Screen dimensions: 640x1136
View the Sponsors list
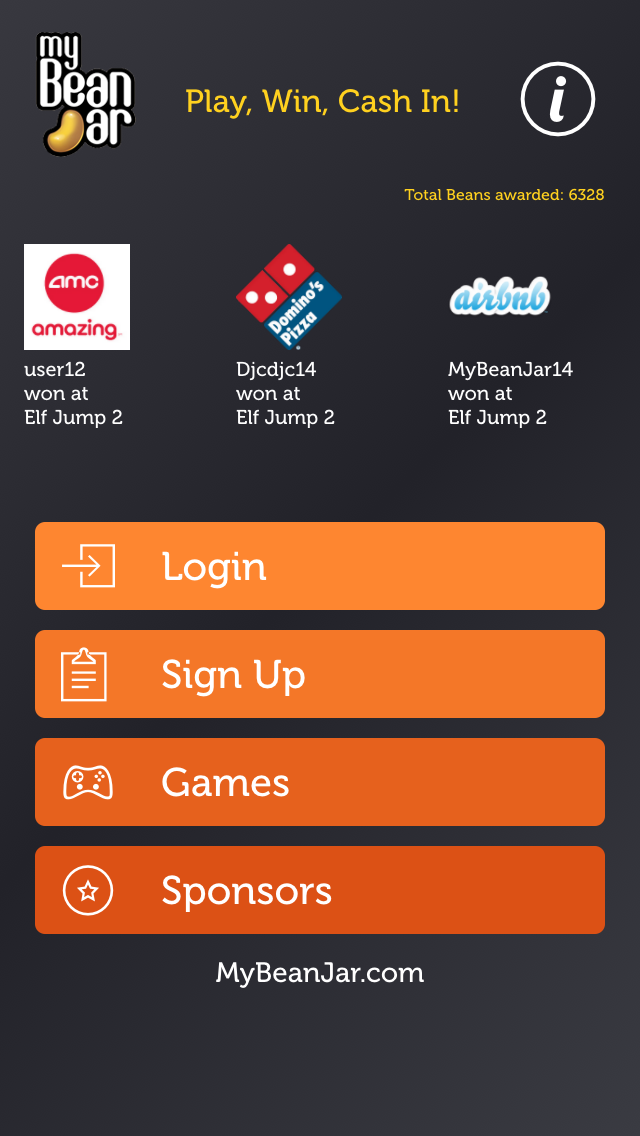click(320, 890)
